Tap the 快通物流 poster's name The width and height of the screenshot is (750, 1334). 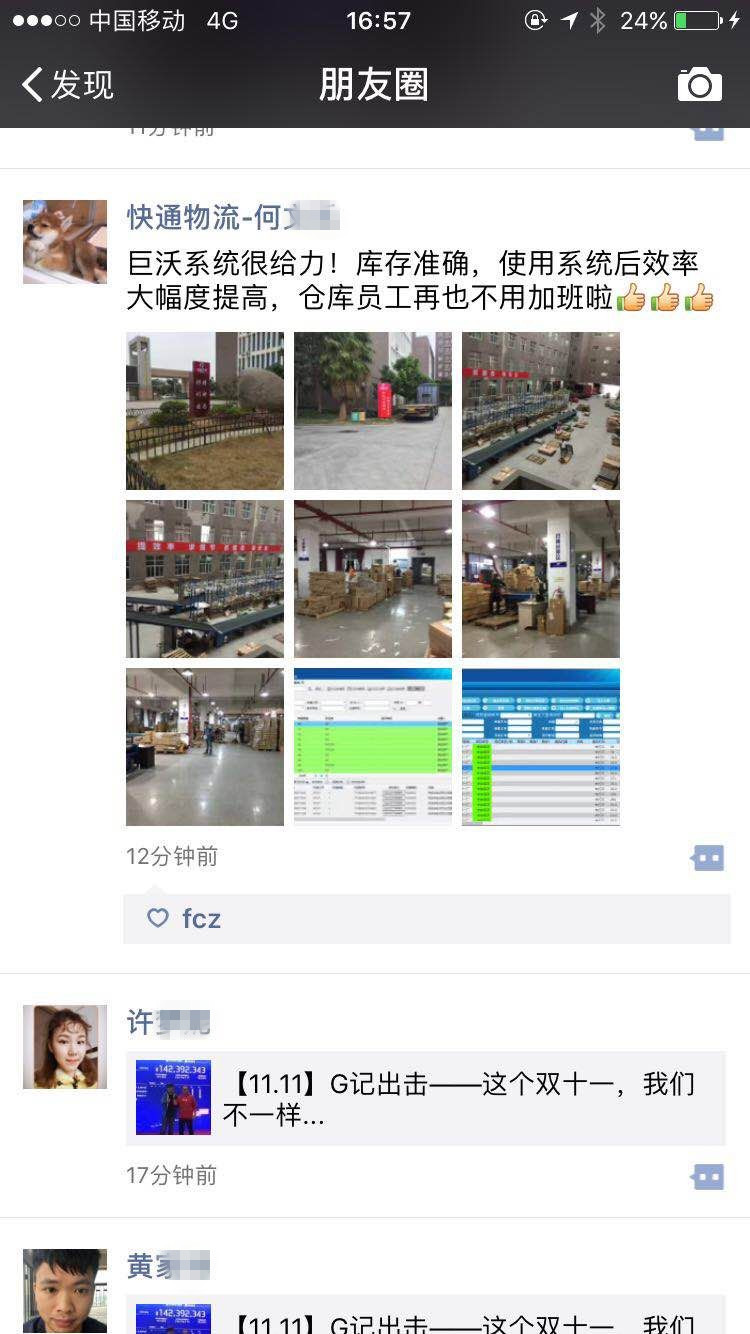pos(232,216)
